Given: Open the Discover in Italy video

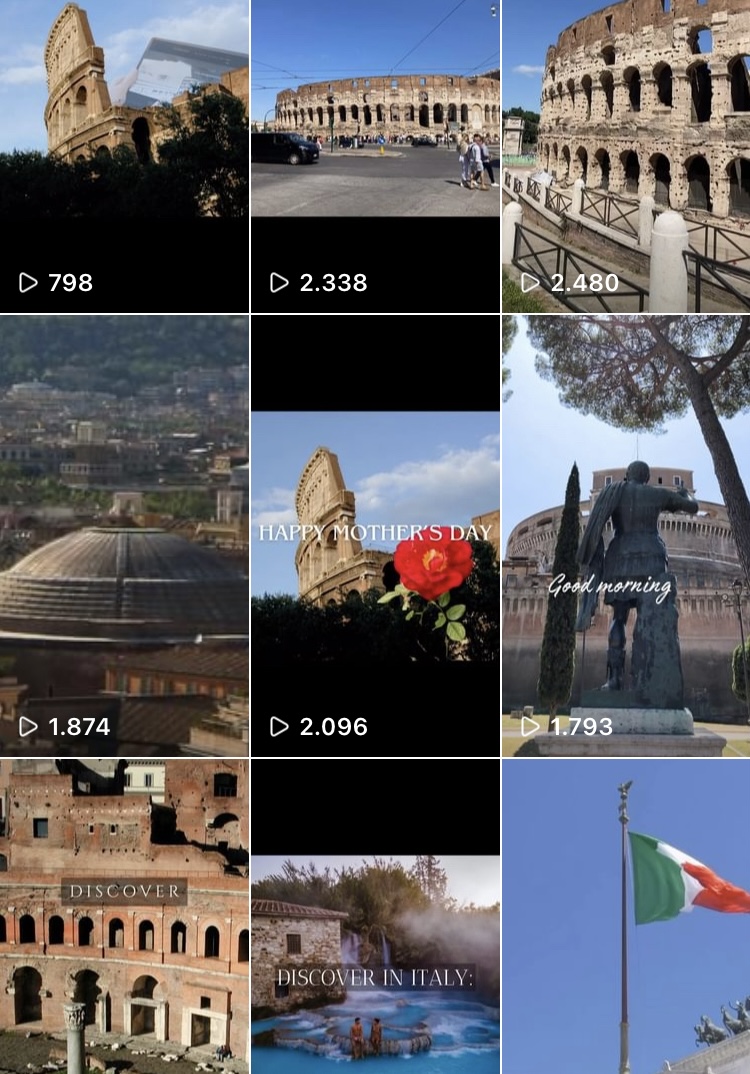Looking at the screenshot, I should pyautogui.click(x=375, y=916).
